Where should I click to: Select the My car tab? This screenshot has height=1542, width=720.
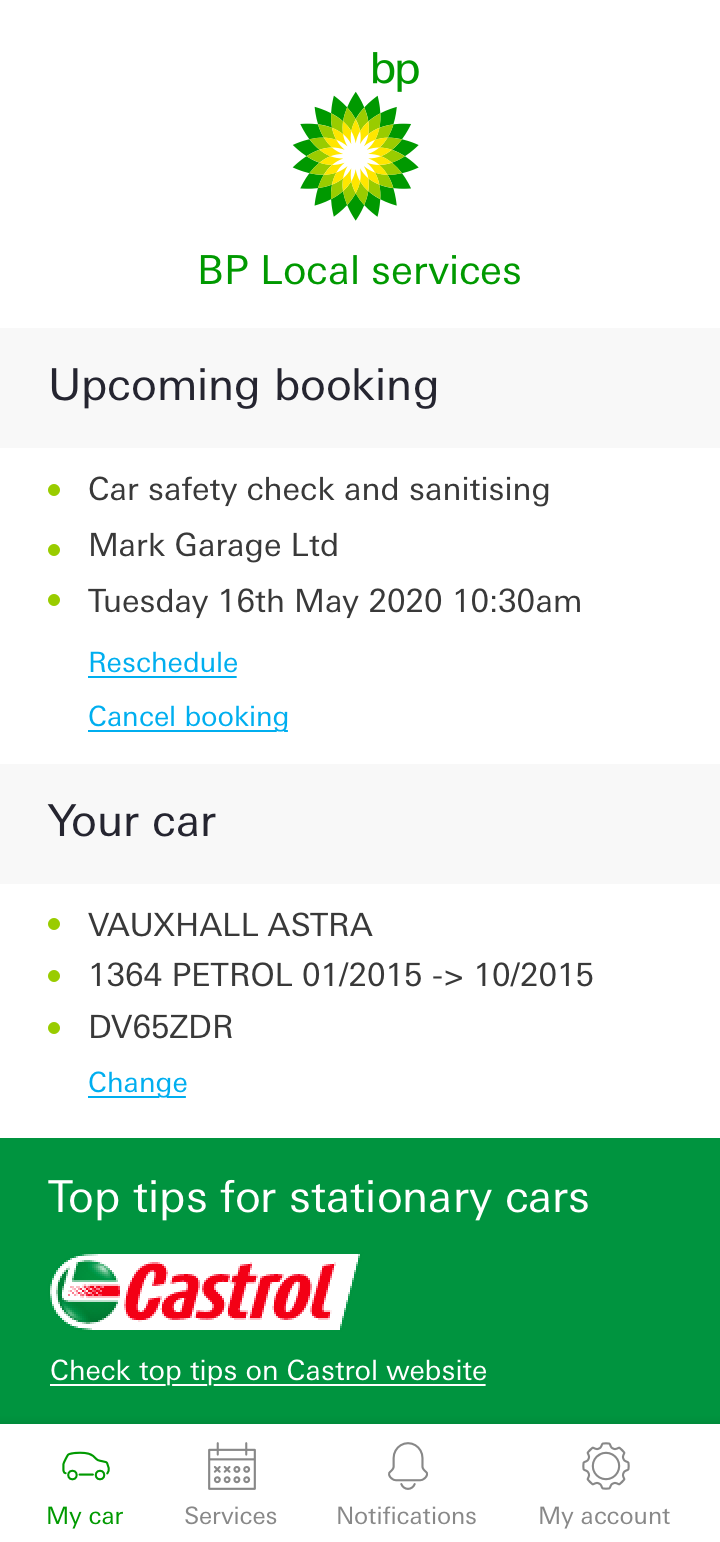click(85, 1486)
